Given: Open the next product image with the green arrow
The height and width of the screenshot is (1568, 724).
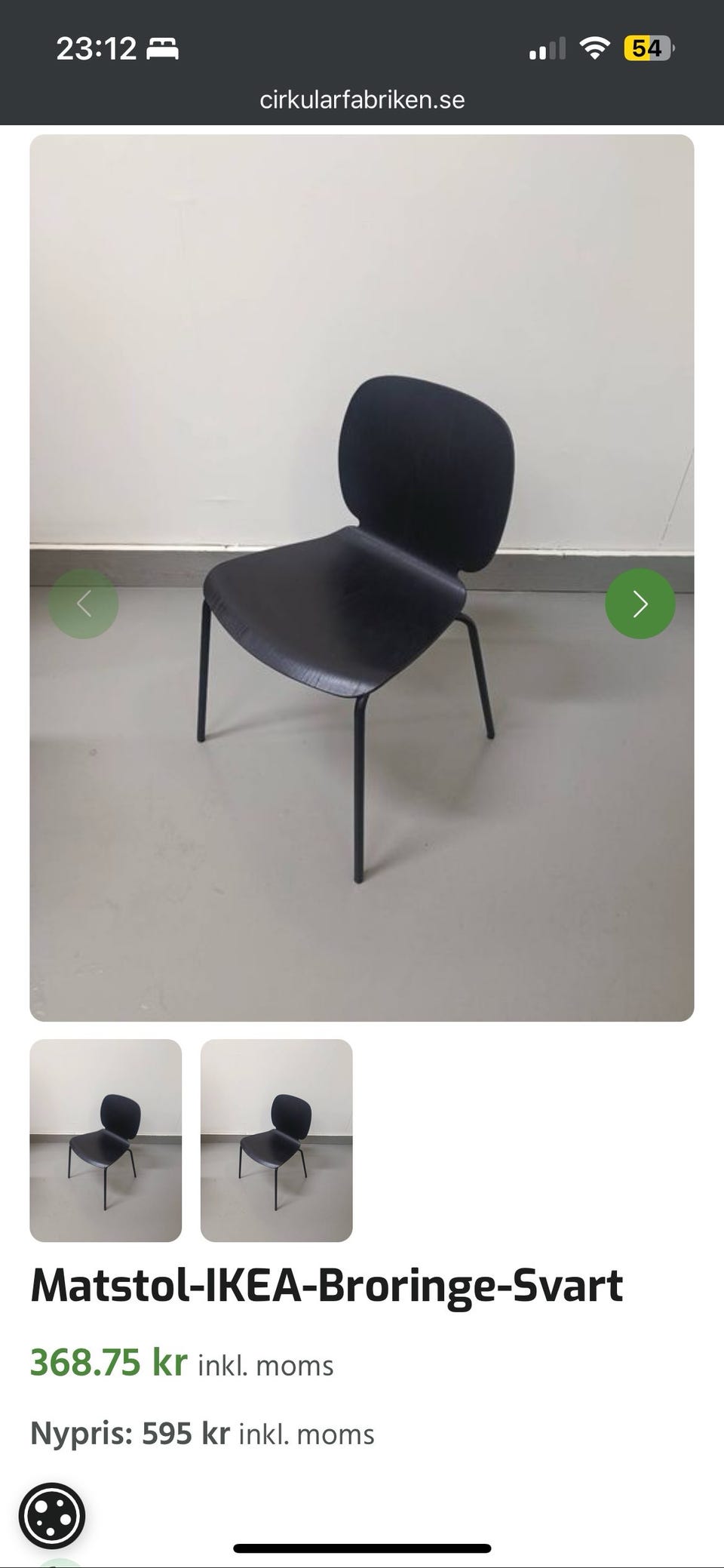Looking at the screenshot, I should pos(640,604).
